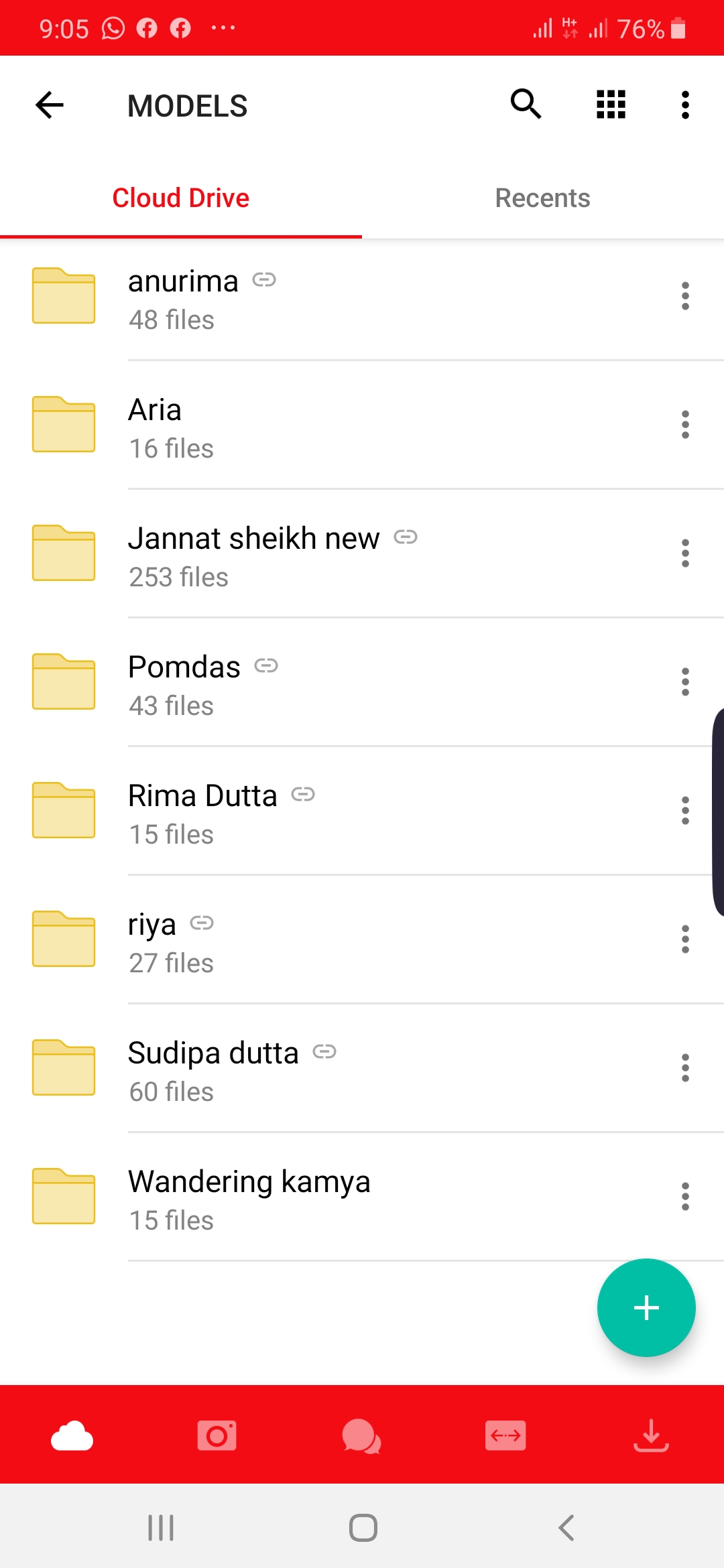Open the camera upload icon
Image resolution: width=724 pixels, height=1568 pixels.
pyautogui.click(x=217, y=1436)
